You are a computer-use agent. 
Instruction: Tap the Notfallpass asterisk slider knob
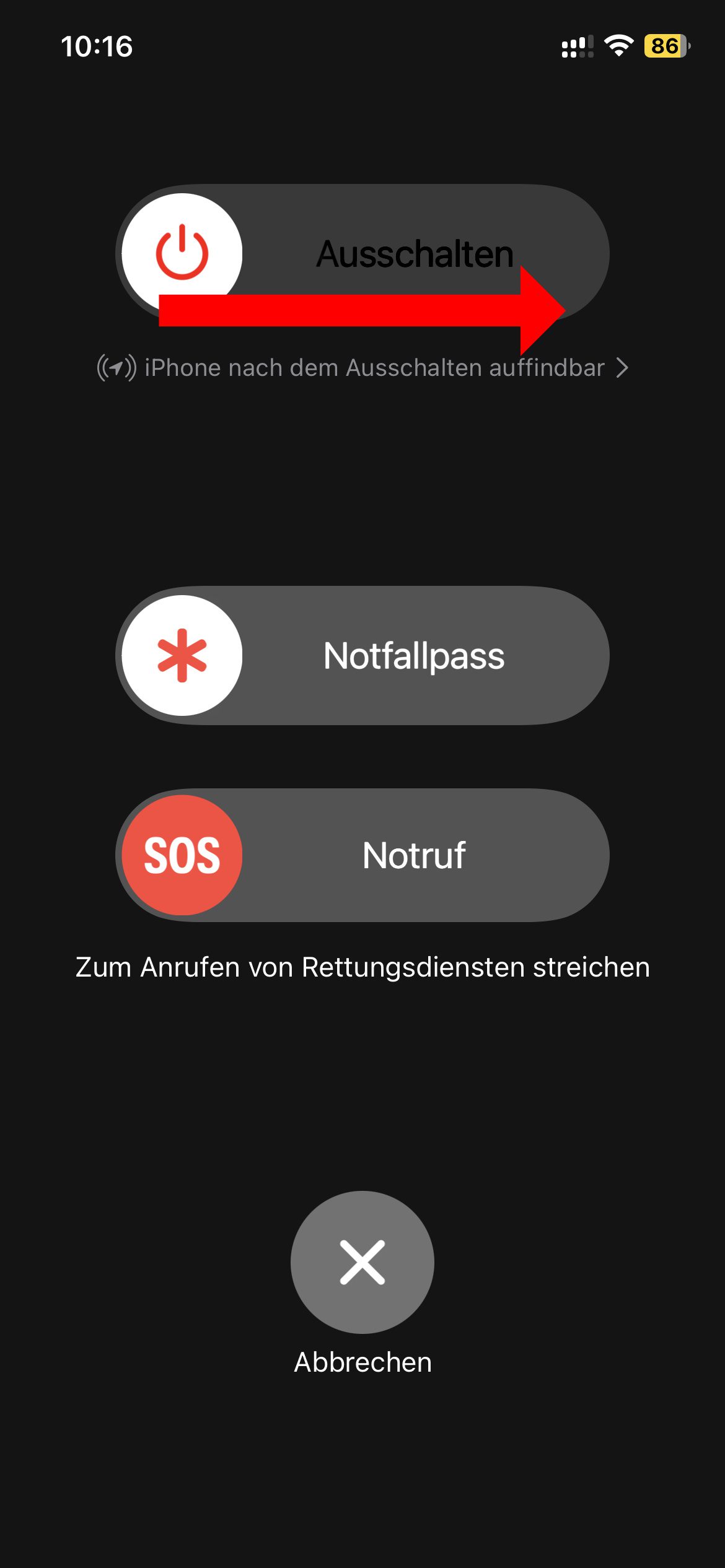pos(182,655)
